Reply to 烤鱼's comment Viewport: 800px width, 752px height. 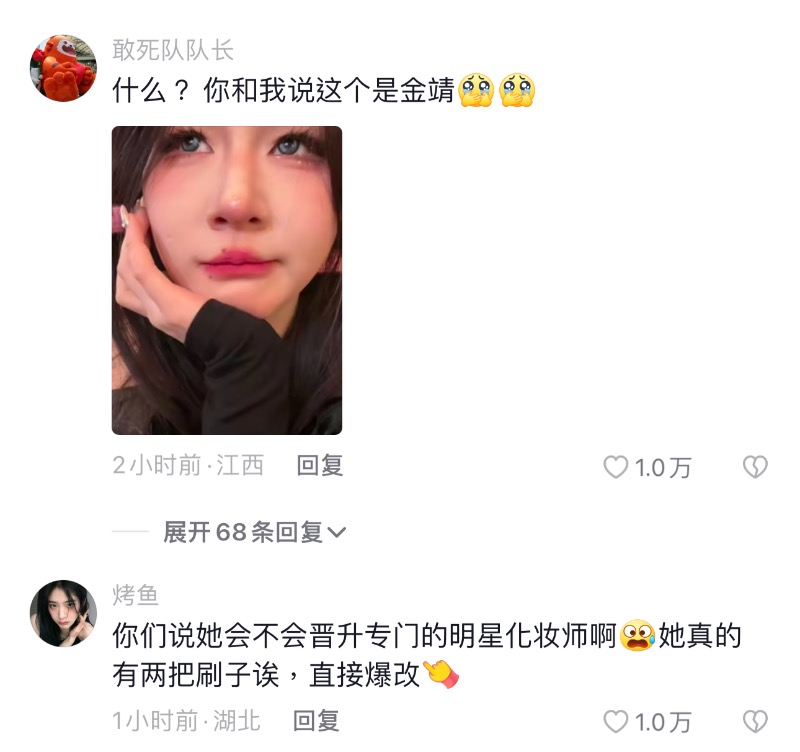pyautogui.click(x=316, y=720)
